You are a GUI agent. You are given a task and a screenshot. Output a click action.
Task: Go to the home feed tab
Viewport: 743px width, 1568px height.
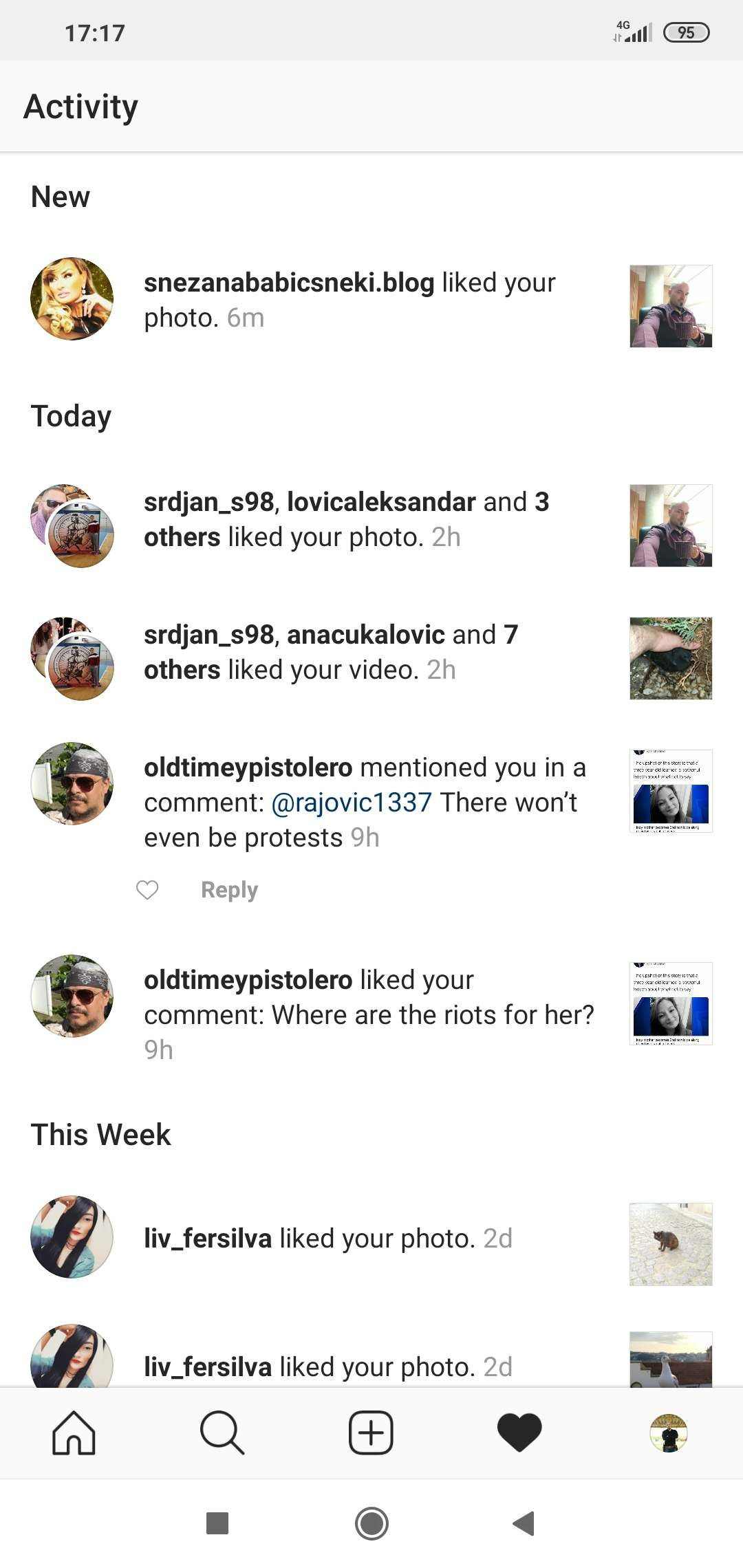[74, 1433]
